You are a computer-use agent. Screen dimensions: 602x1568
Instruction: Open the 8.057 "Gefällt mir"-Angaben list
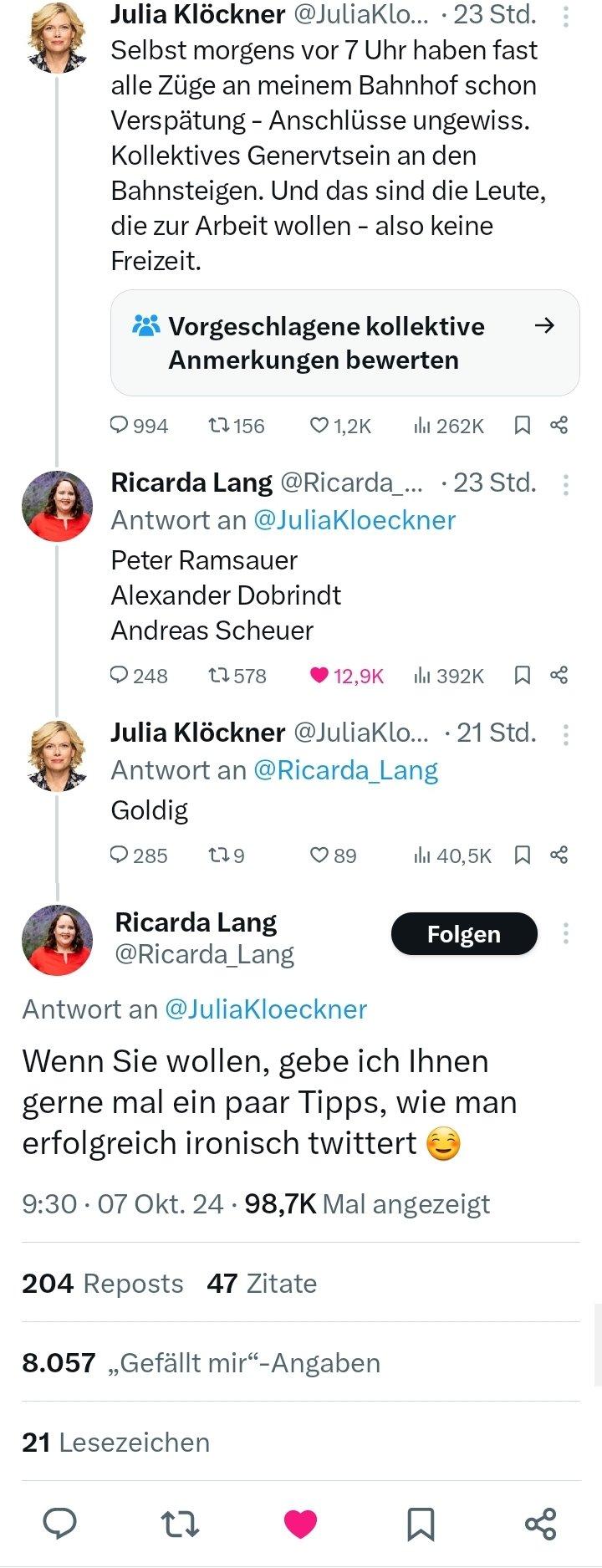pos(201,1362)
